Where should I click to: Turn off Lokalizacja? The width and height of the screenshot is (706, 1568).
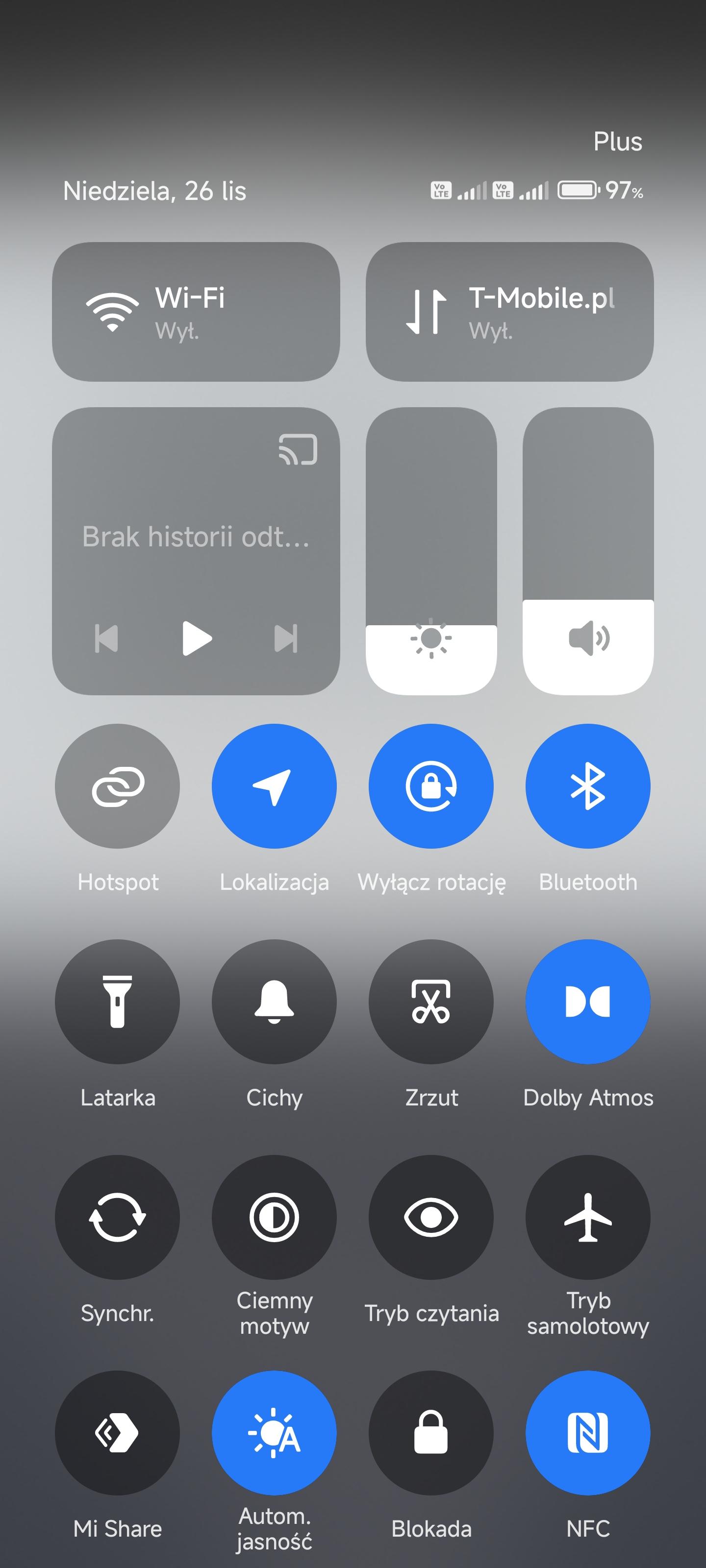point(274,786)
